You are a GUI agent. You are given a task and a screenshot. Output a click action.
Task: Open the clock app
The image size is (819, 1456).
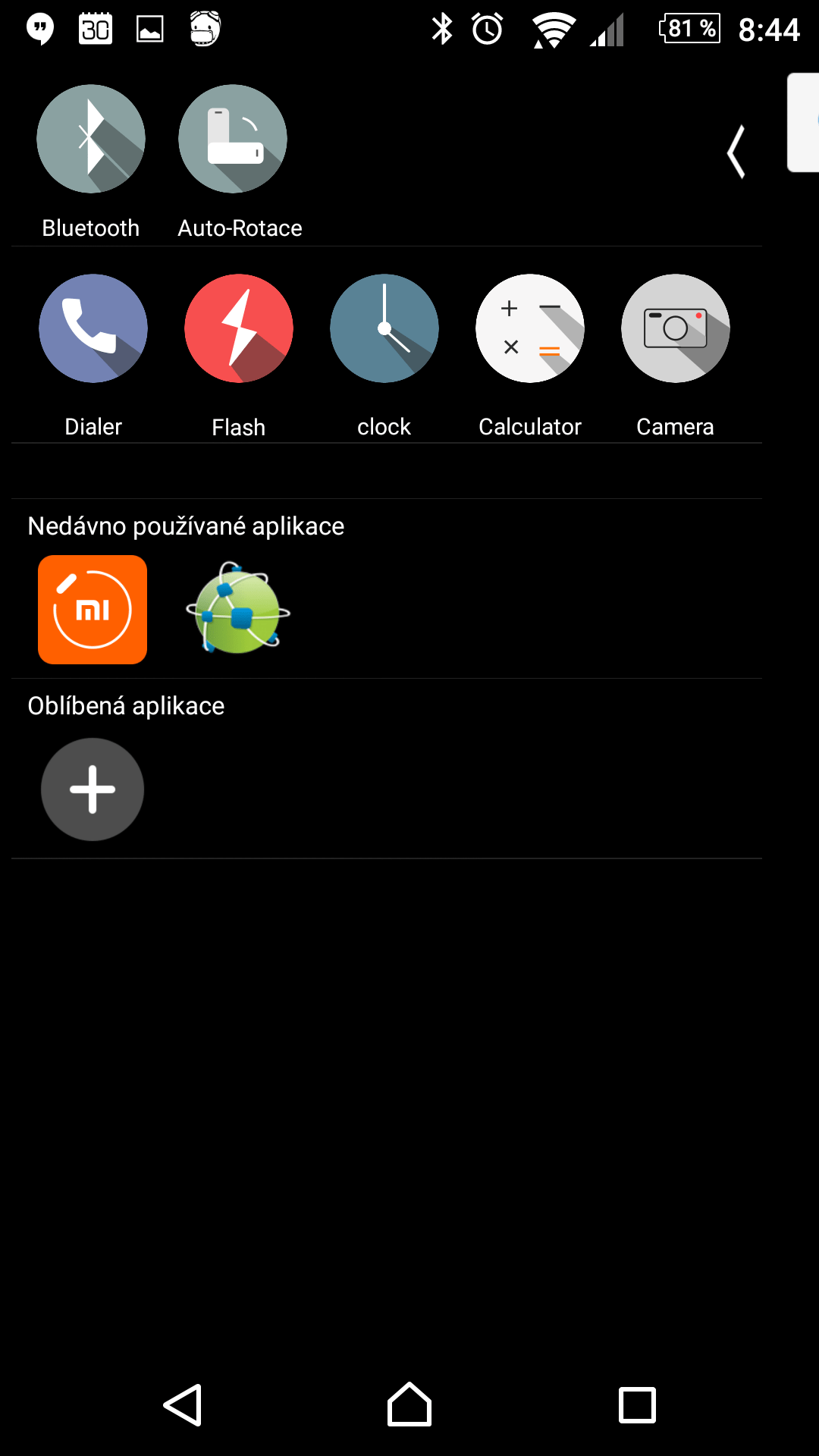point(384,328)
